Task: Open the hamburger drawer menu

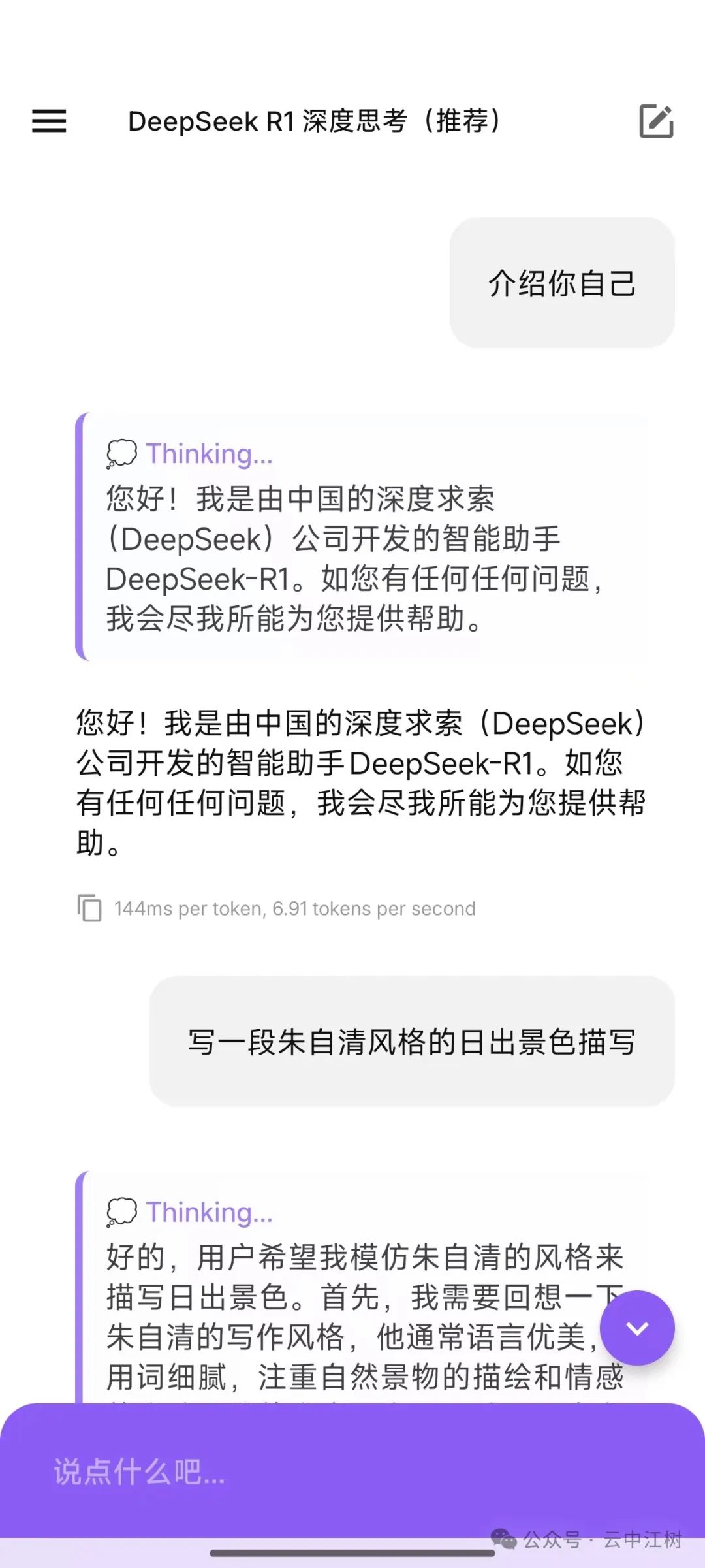Action: tap(49, 121)
